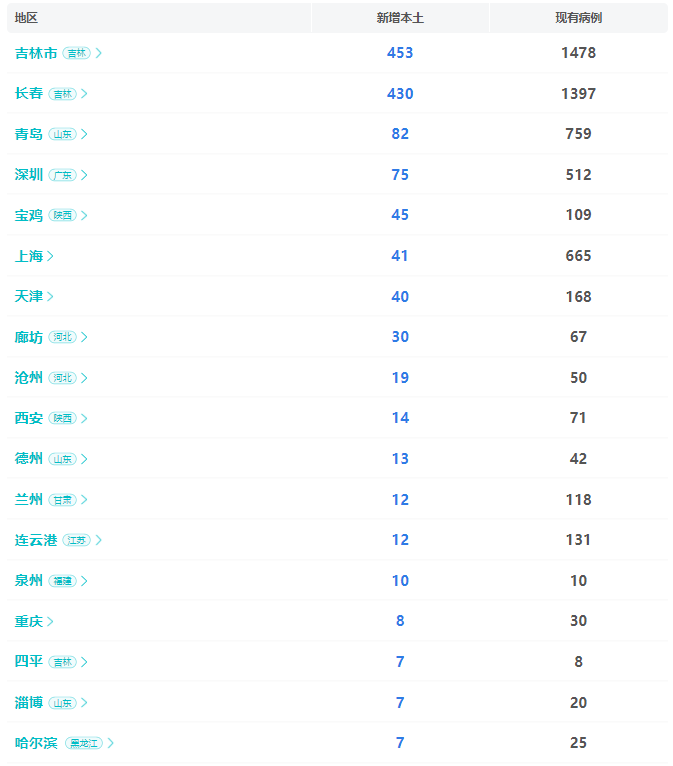
Task: Open 吉林市 region details
Action: tap(36, 53)
